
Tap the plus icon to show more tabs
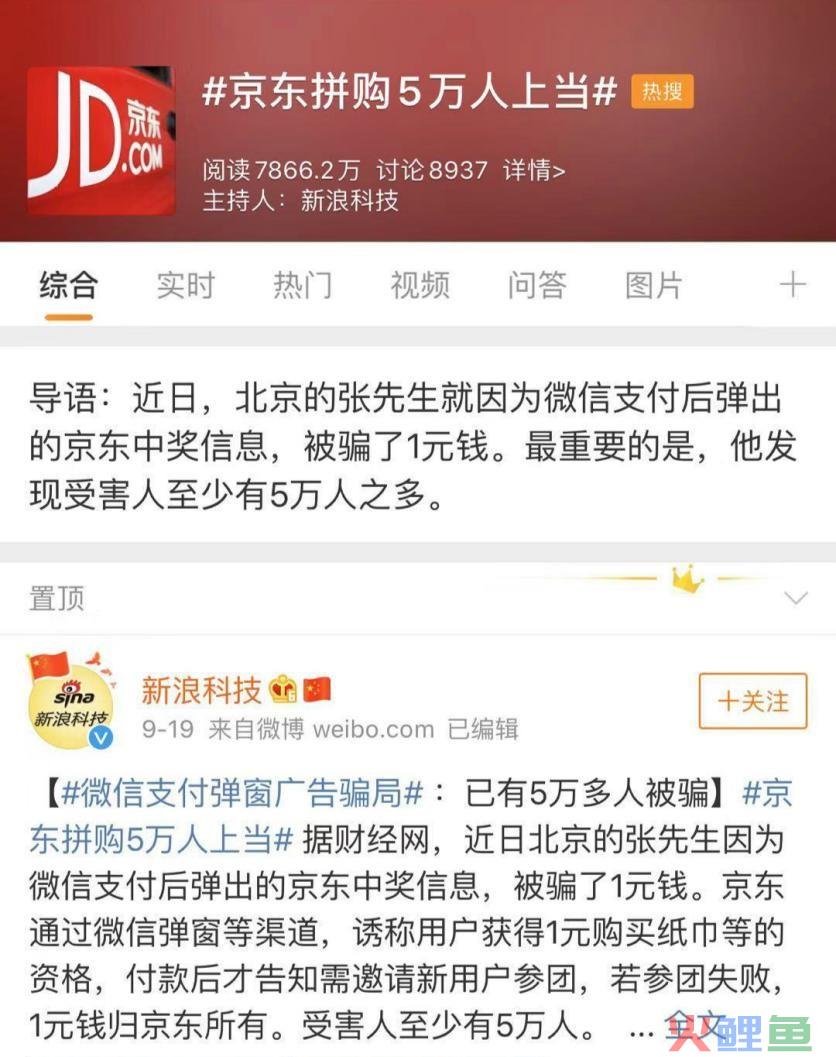click(x=793, y=285)
